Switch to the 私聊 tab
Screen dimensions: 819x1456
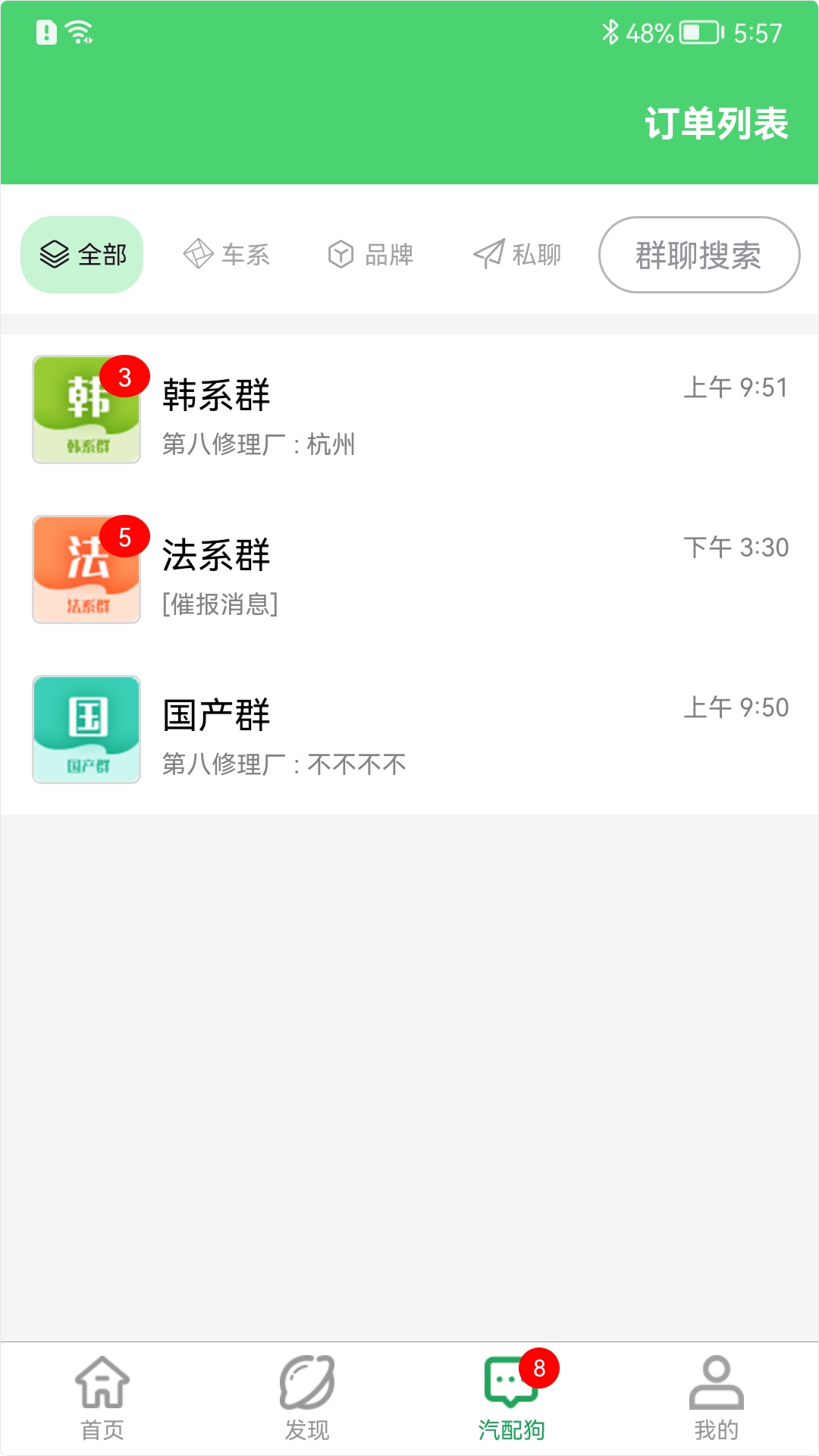tap(516, 256)
